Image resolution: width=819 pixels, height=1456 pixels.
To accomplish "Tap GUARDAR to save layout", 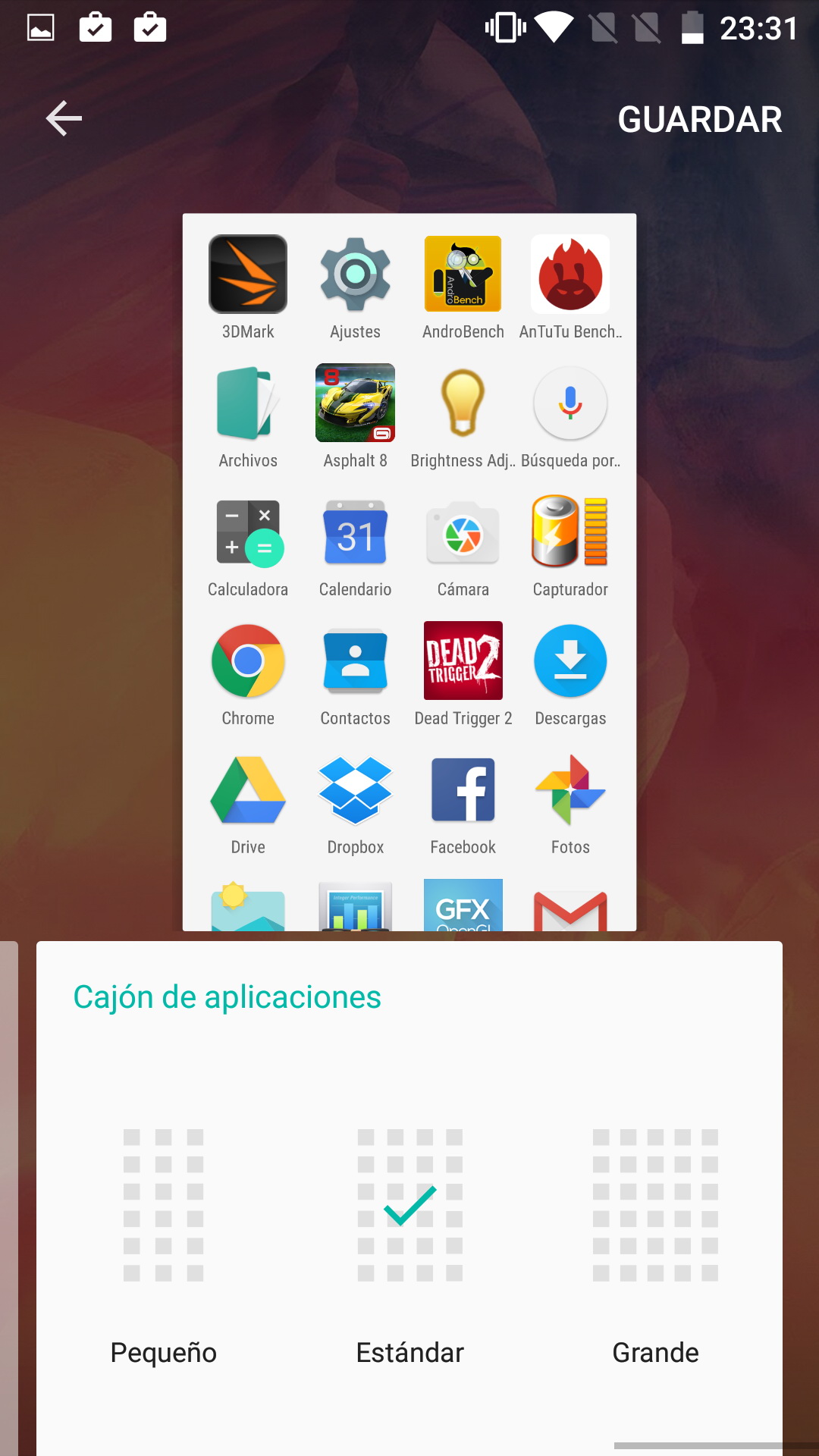I will pos(699,119).
